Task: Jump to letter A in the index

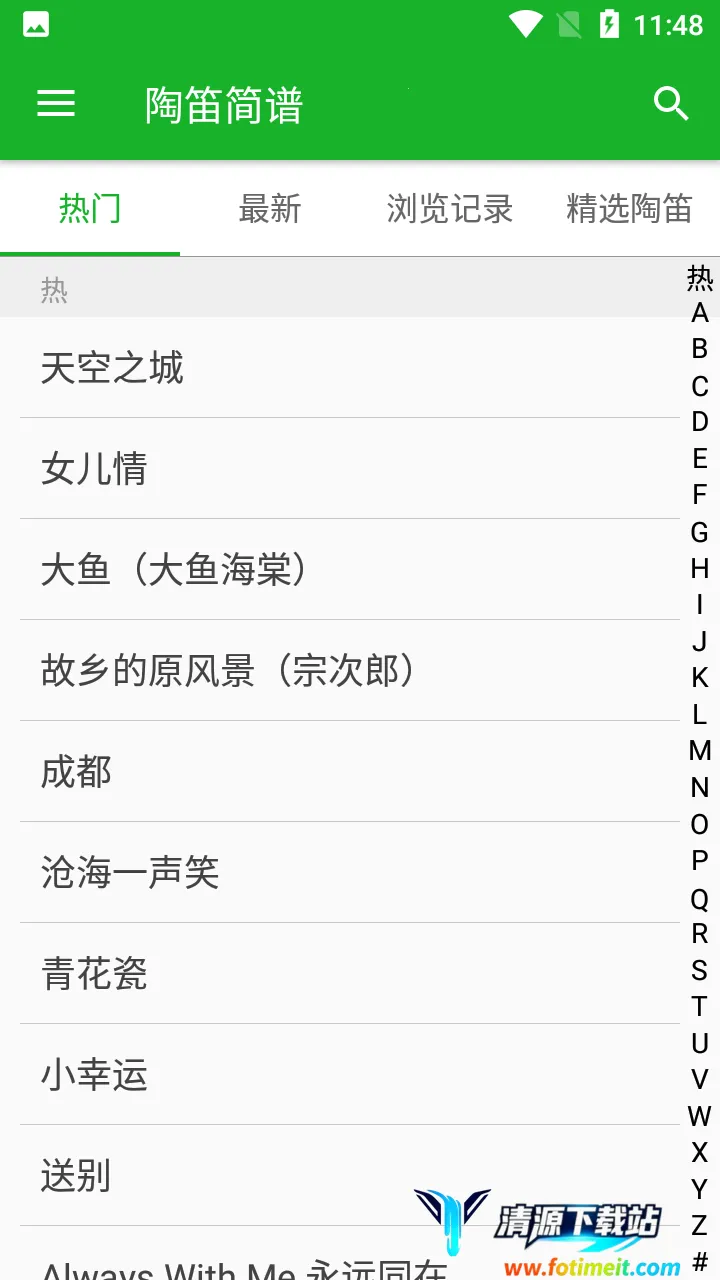Action: coord(700,313)
